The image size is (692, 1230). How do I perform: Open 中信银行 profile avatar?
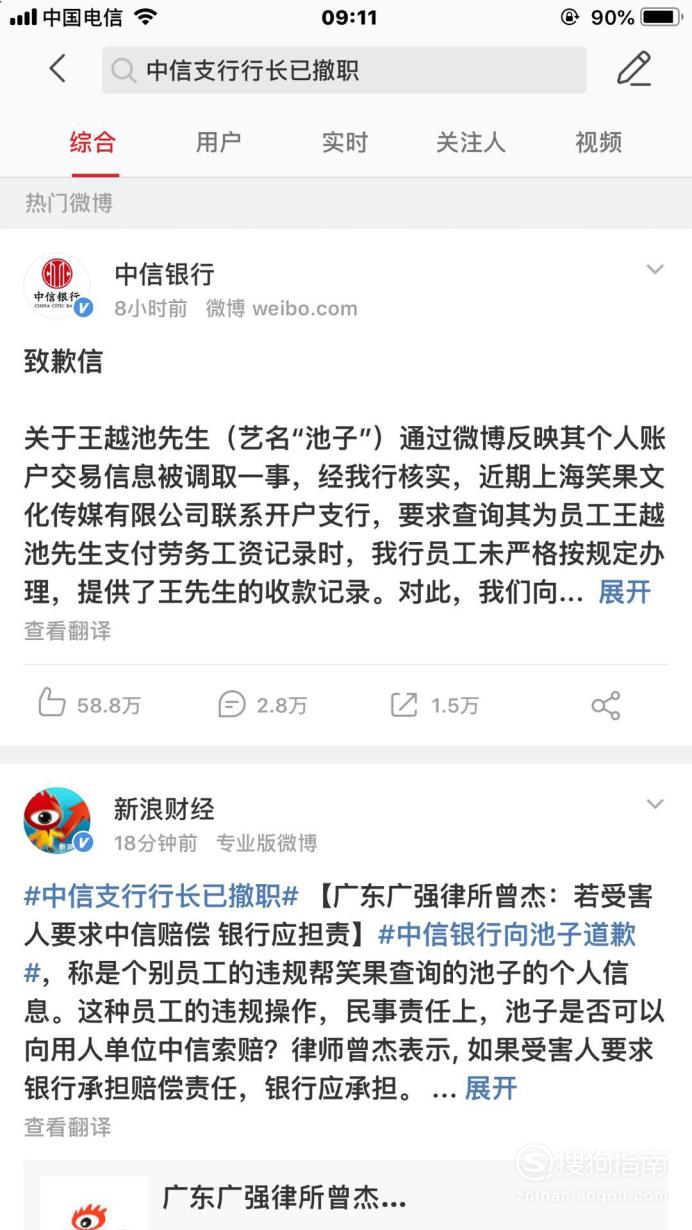pyautogui.click(x=57, y=288)
